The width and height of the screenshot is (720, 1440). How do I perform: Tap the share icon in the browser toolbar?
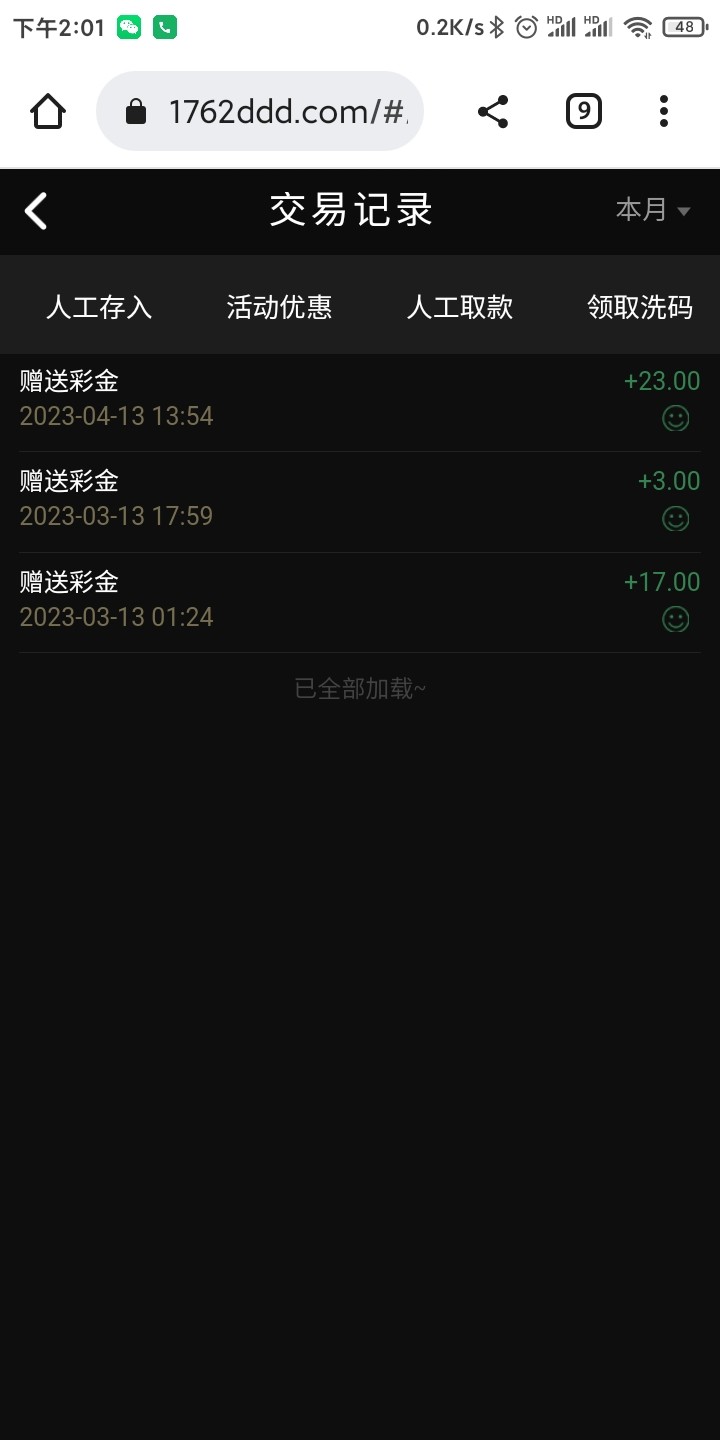click(491, 111)
